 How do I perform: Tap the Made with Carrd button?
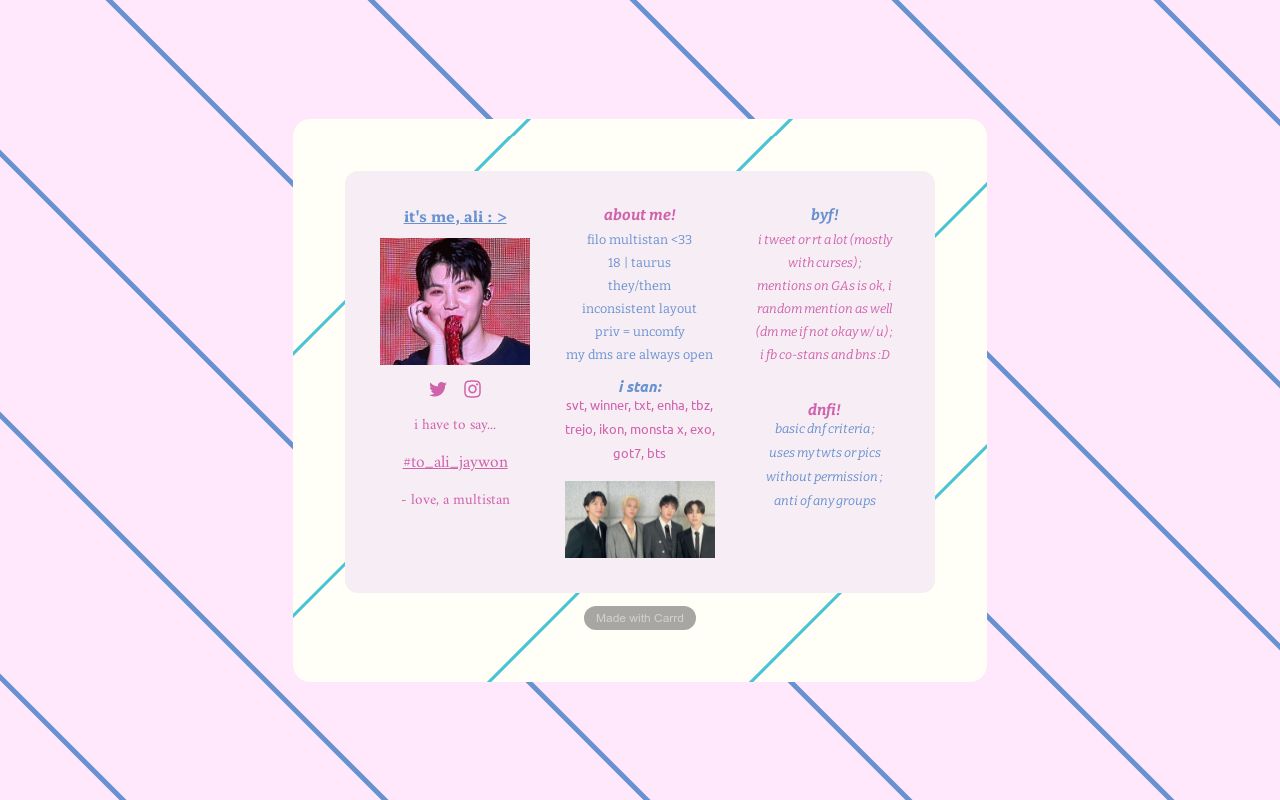pyautogui.click(x=640, y=618)
